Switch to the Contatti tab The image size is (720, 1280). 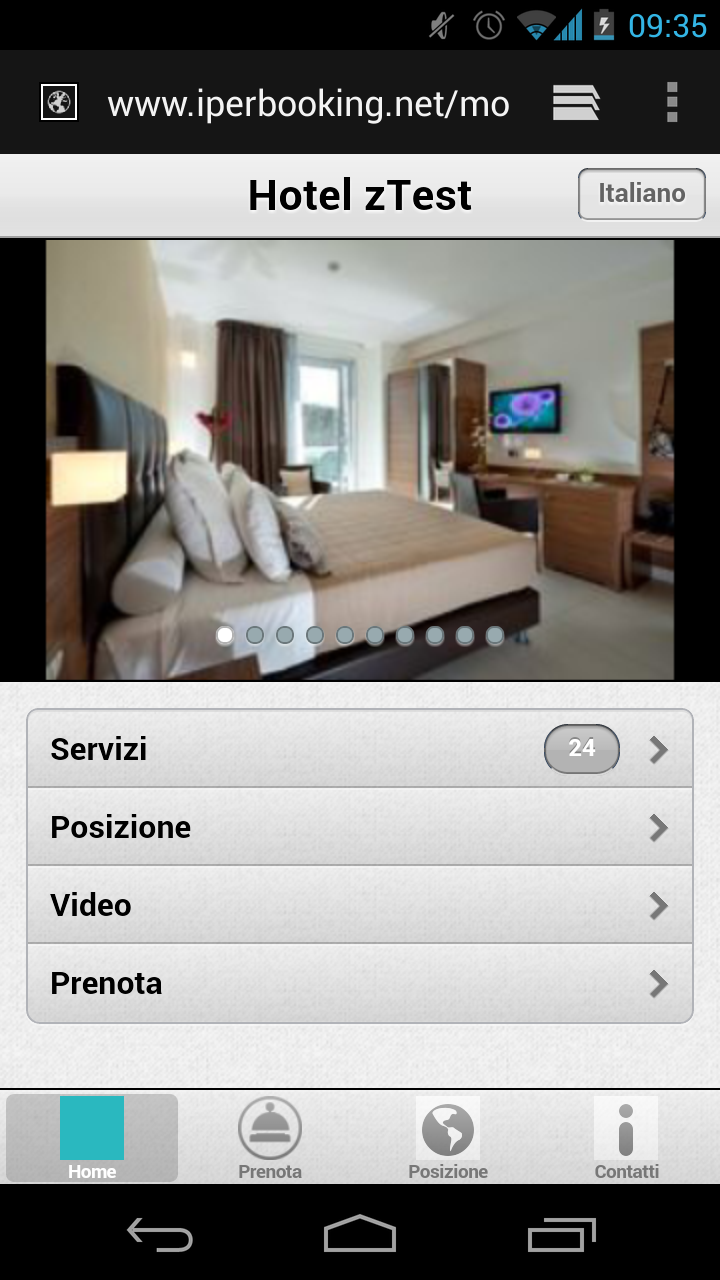point(626,1138)
